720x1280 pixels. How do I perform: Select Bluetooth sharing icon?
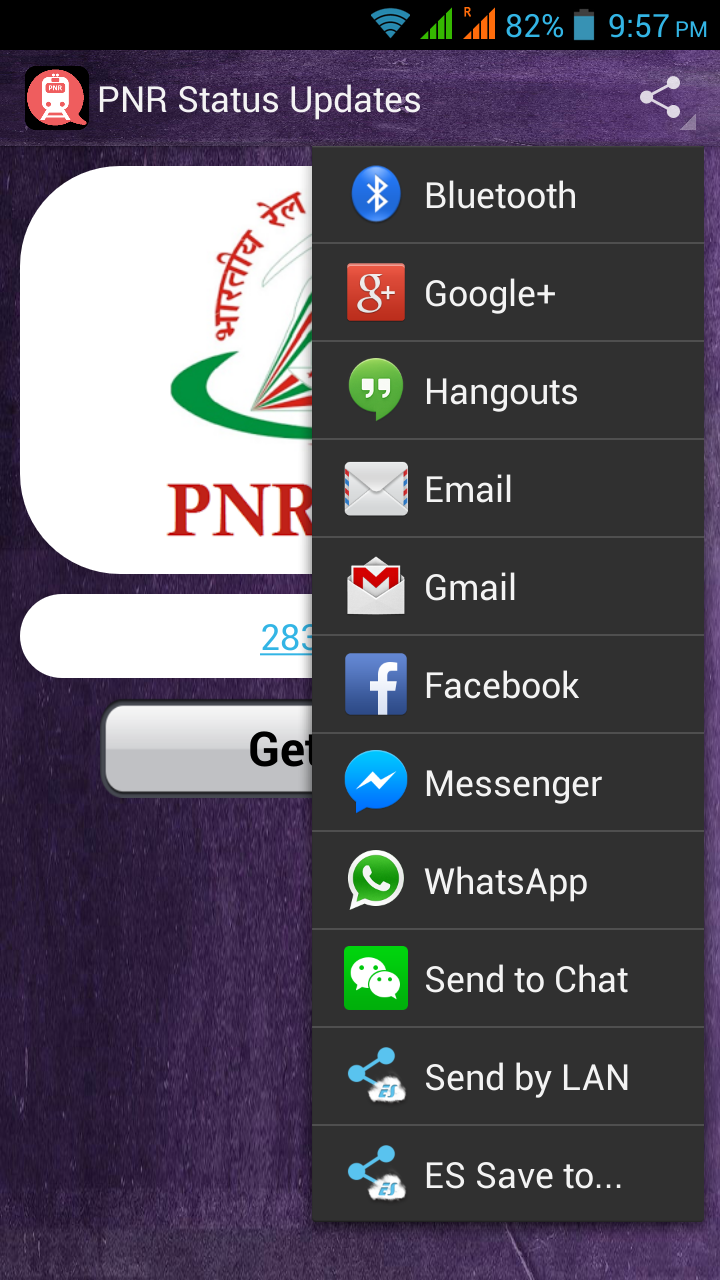point(375,194)
